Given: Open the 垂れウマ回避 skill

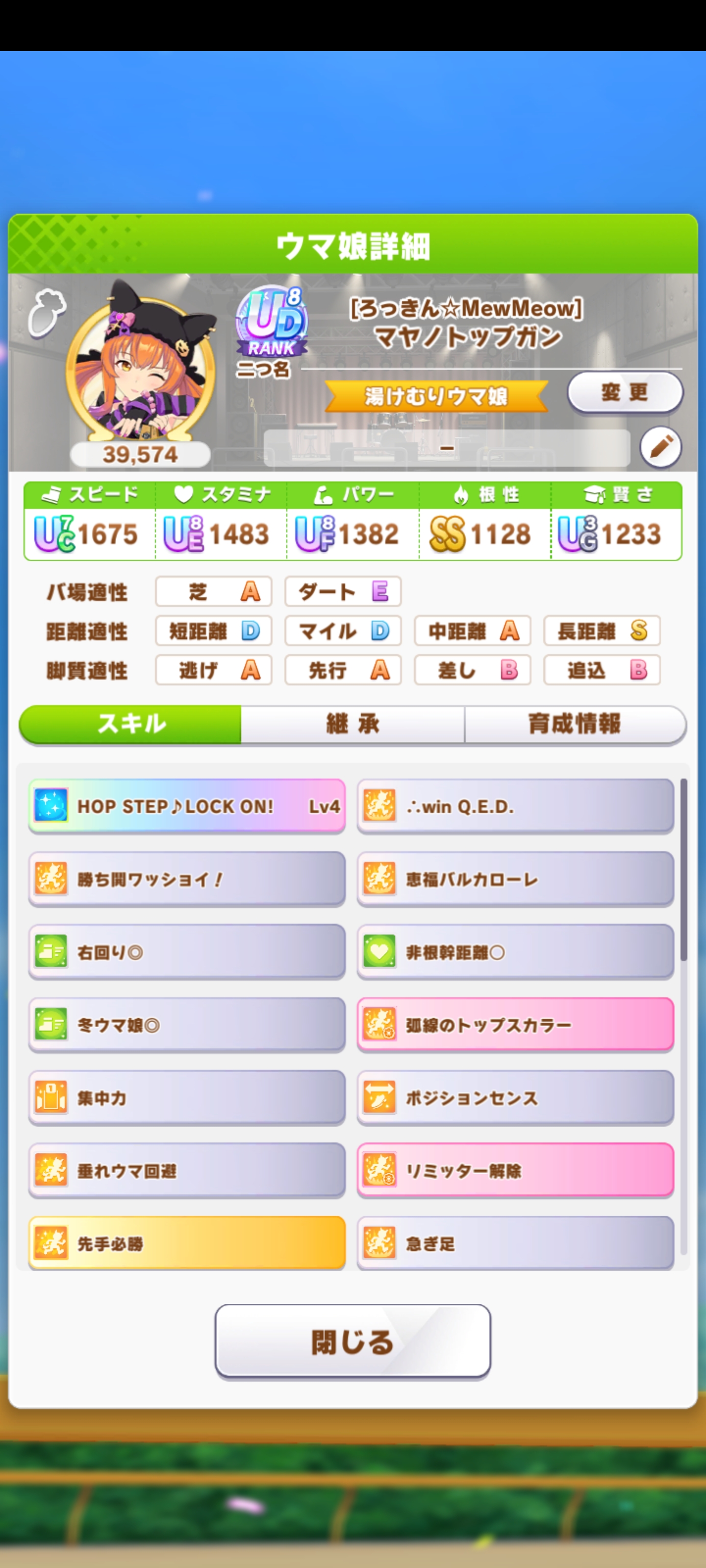Looking at the screenshot, I should click(186, 1171).
